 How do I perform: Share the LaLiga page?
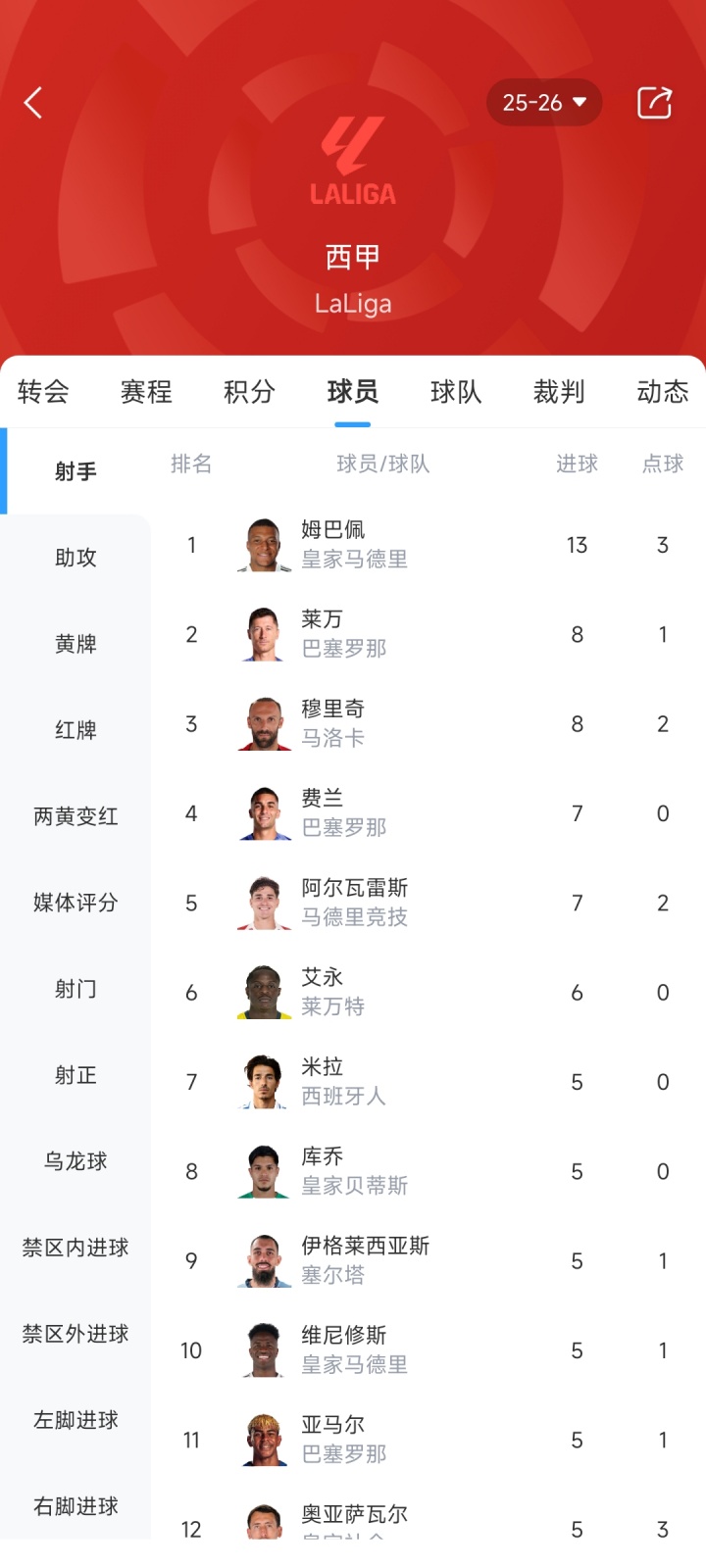pyautogui.click(x=654, y=103)
